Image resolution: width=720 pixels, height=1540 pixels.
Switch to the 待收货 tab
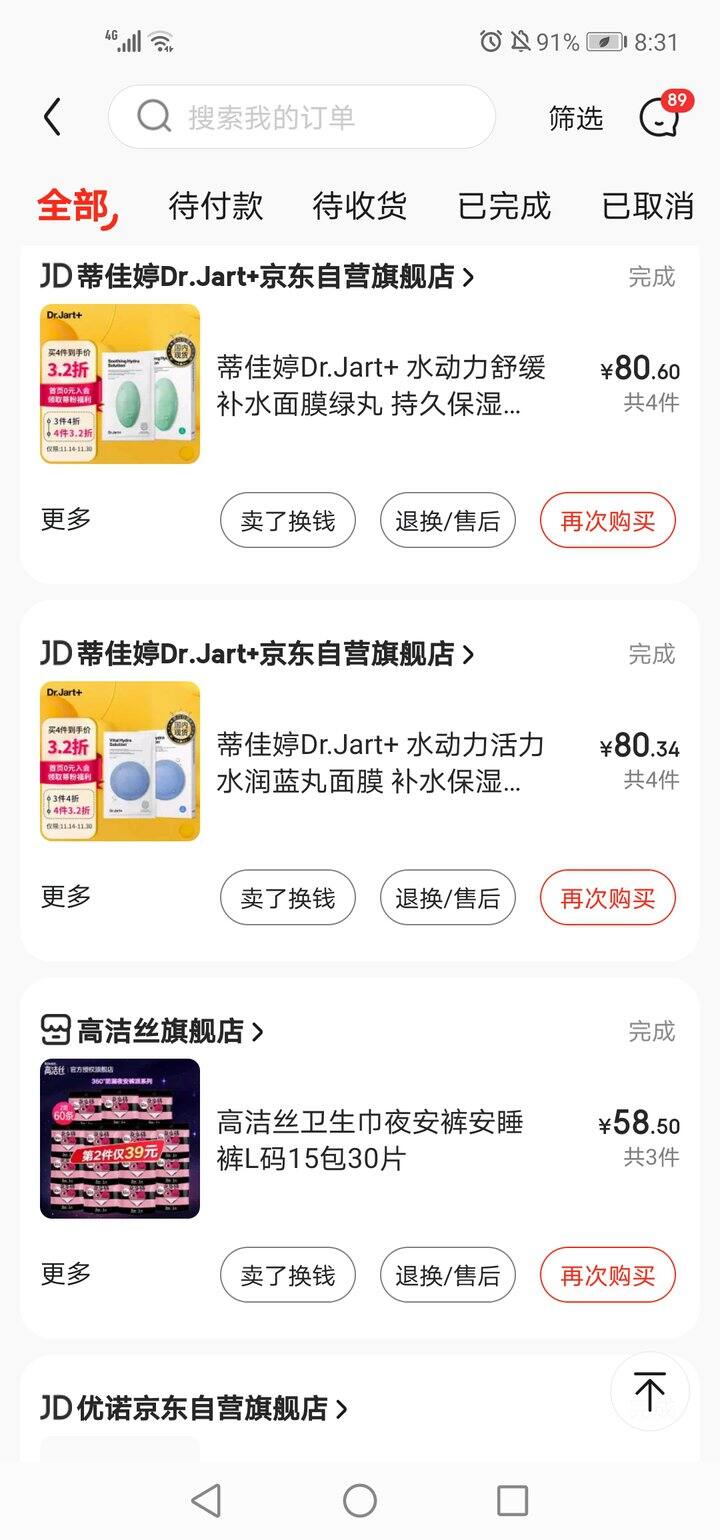pos(360,205)
